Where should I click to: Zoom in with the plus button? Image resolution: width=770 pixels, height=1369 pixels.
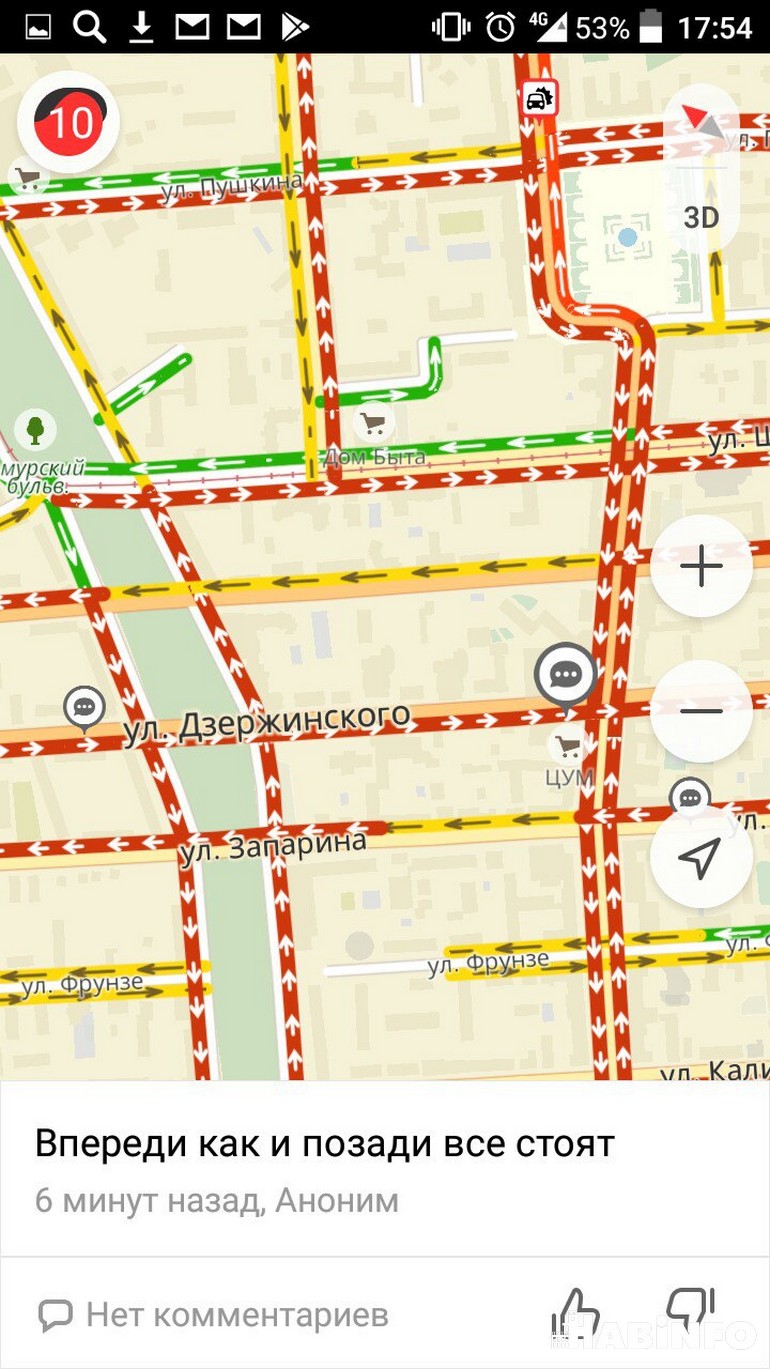tap(700, 567)
